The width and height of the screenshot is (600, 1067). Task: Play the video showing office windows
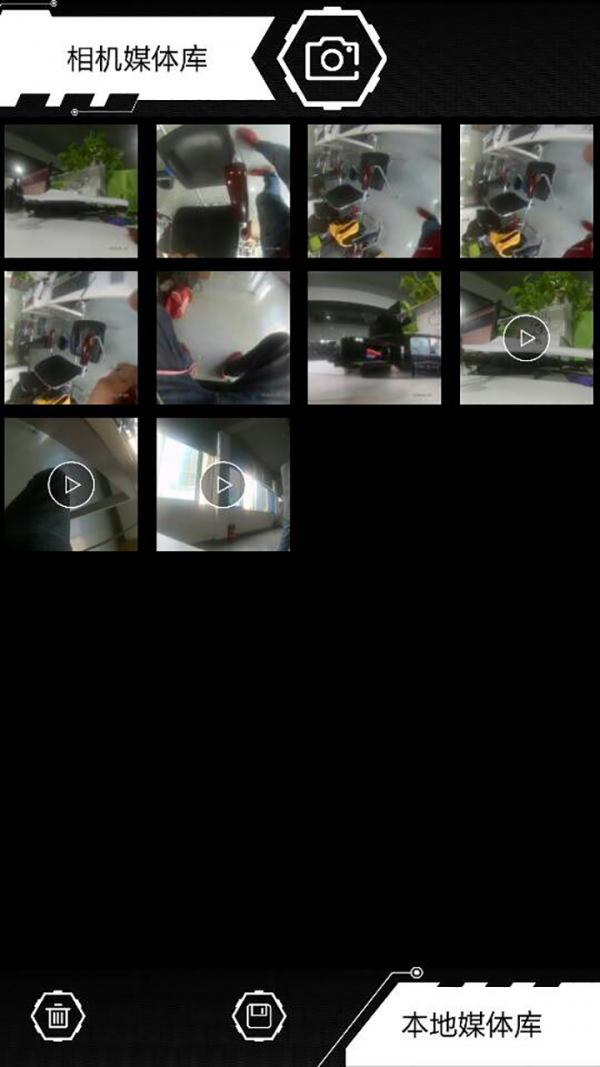point(223,485)
